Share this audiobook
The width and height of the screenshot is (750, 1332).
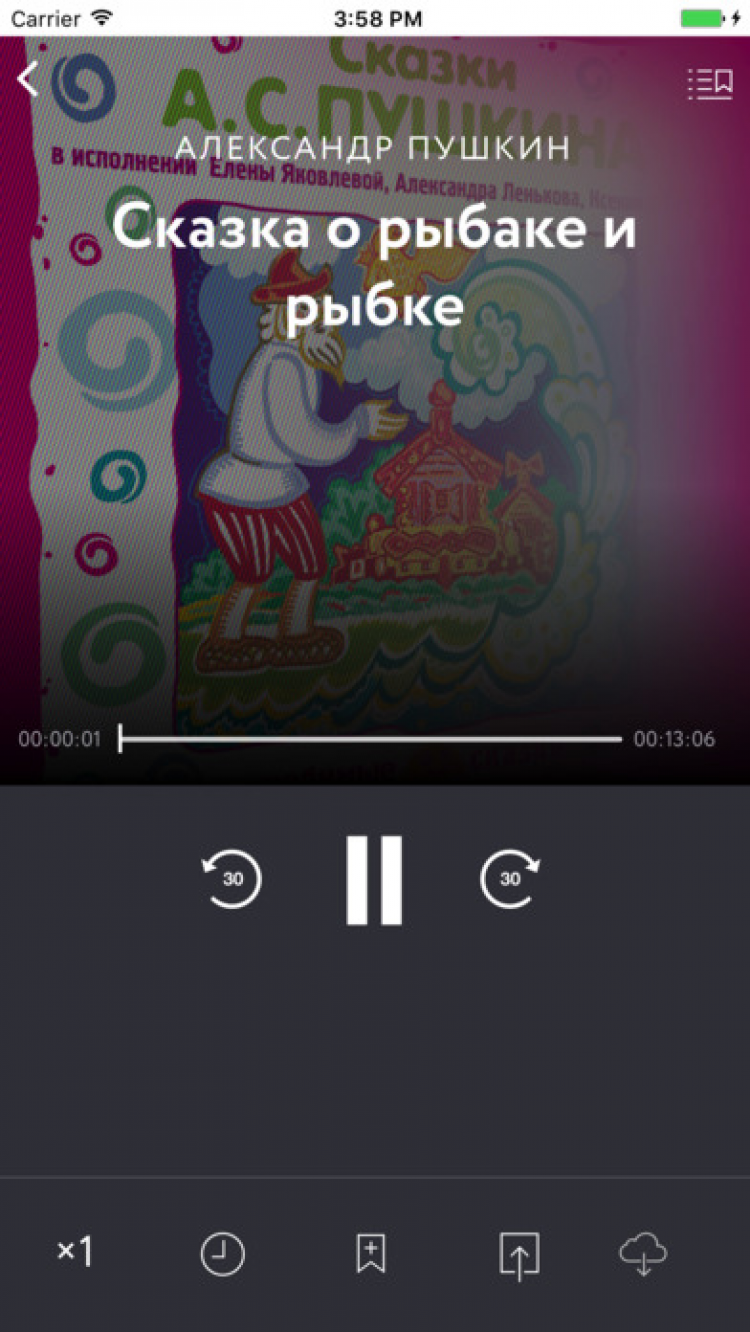(x=519, y=1255)
